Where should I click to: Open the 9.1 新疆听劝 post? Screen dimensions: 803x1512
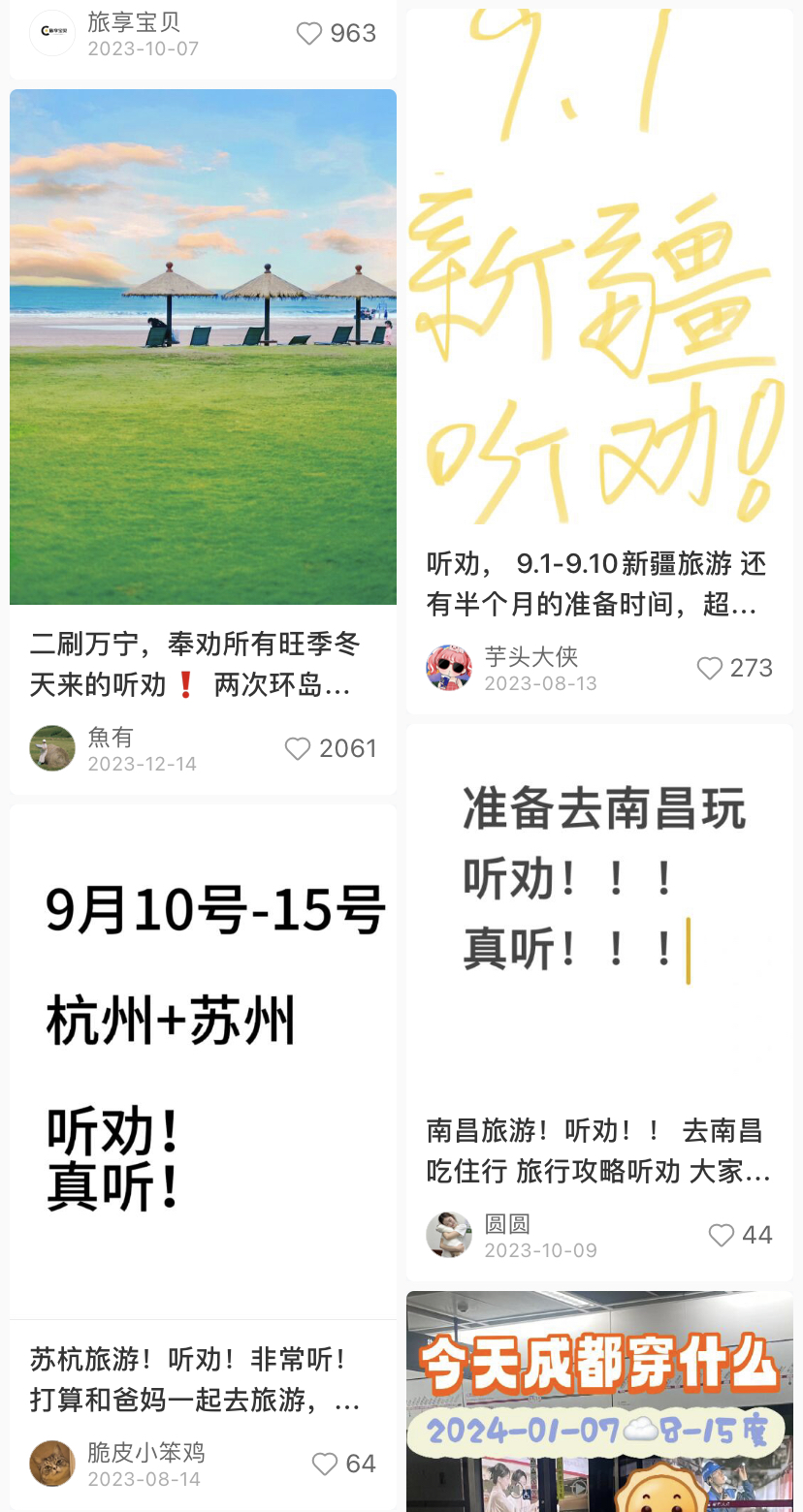(x=599, y=267)
